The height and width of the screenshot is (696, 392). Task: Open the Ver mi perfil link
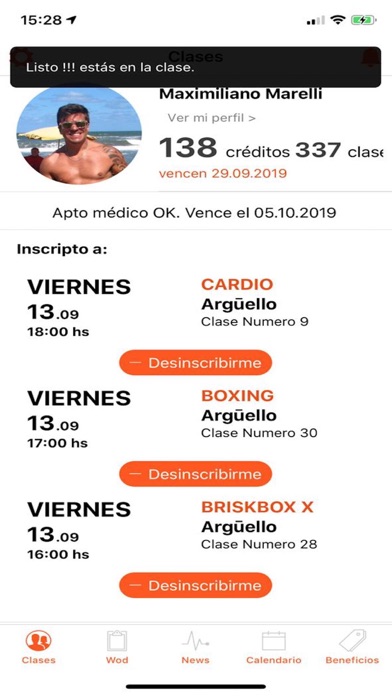coord(211,118)
